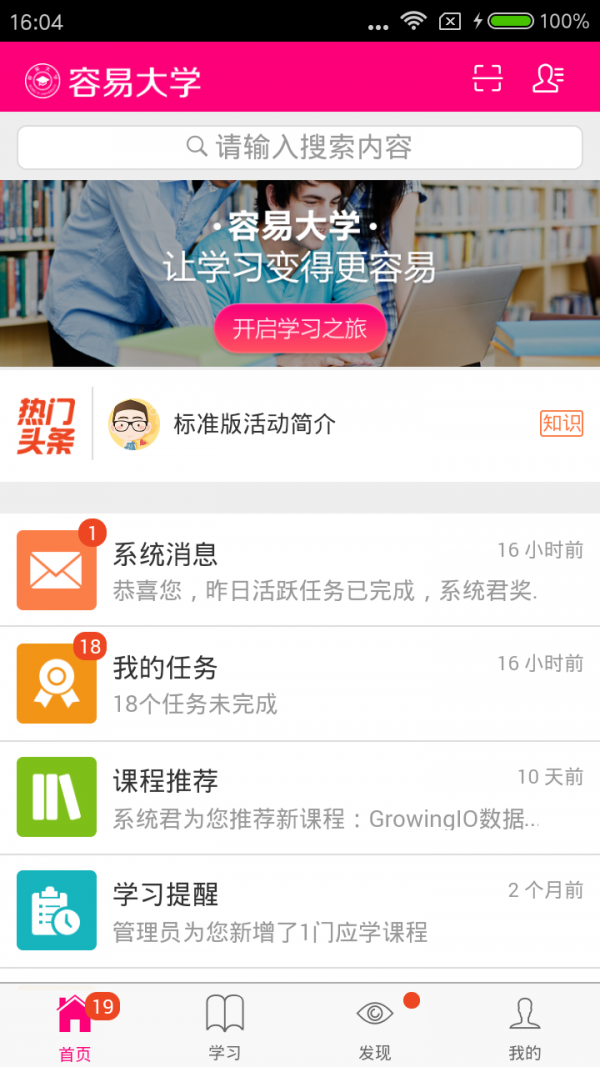Open the user profile list icon
600x1067 pixels.
548,78
